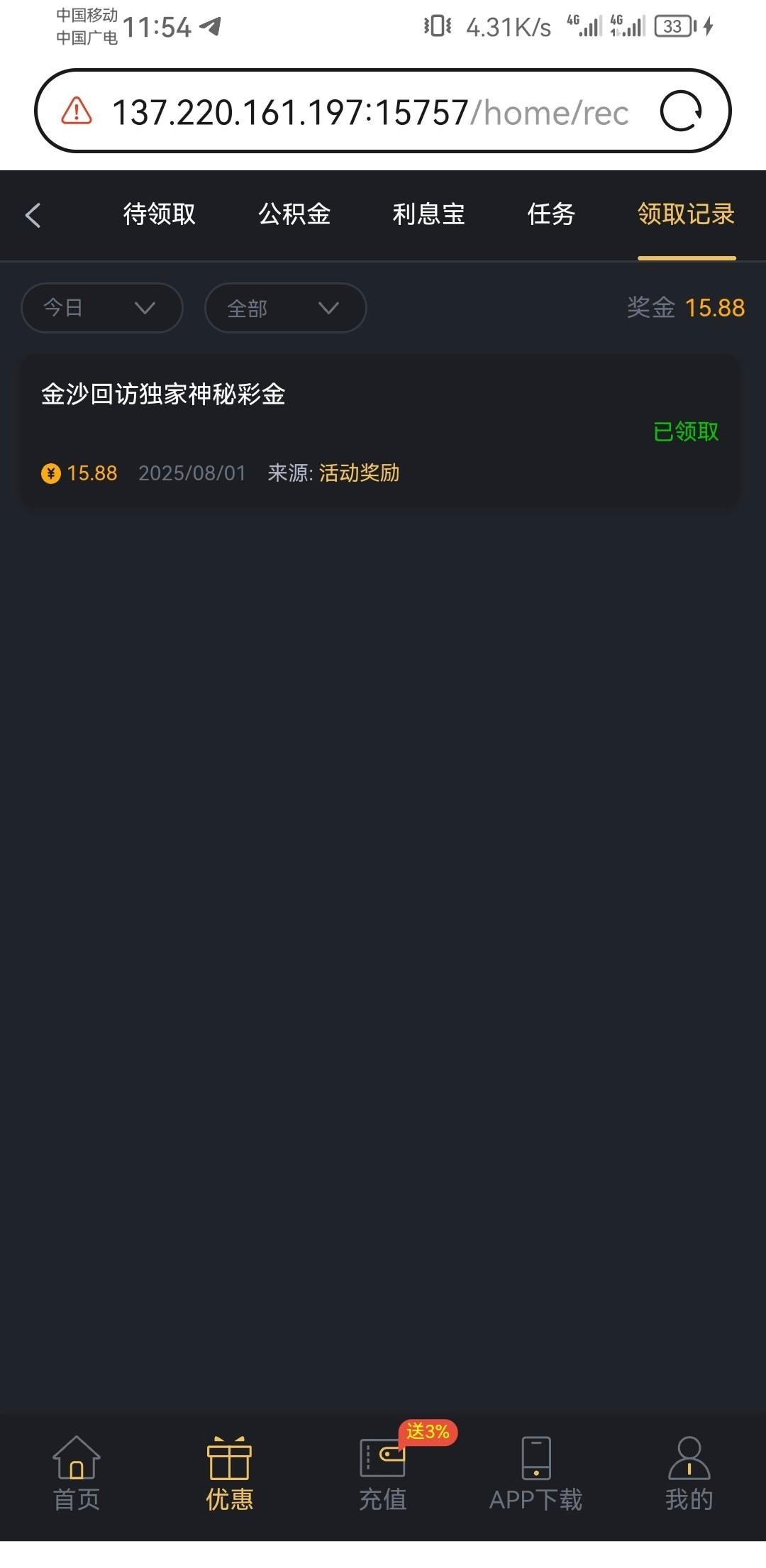766x1568 pixels.
Task: View the site security warning icon
Action: (x=77, y=111)
